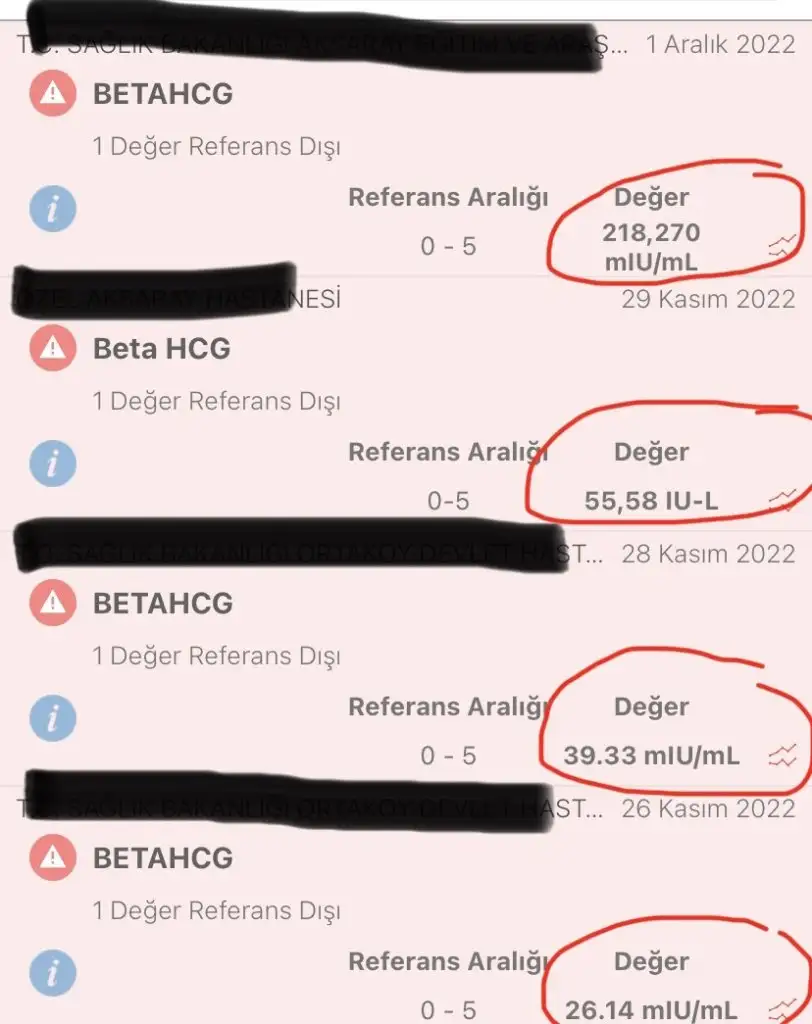View trend graph for the 218,270 mIU/mL value
This screenshot has height=1024, width=812.
[x=781, y=246]
